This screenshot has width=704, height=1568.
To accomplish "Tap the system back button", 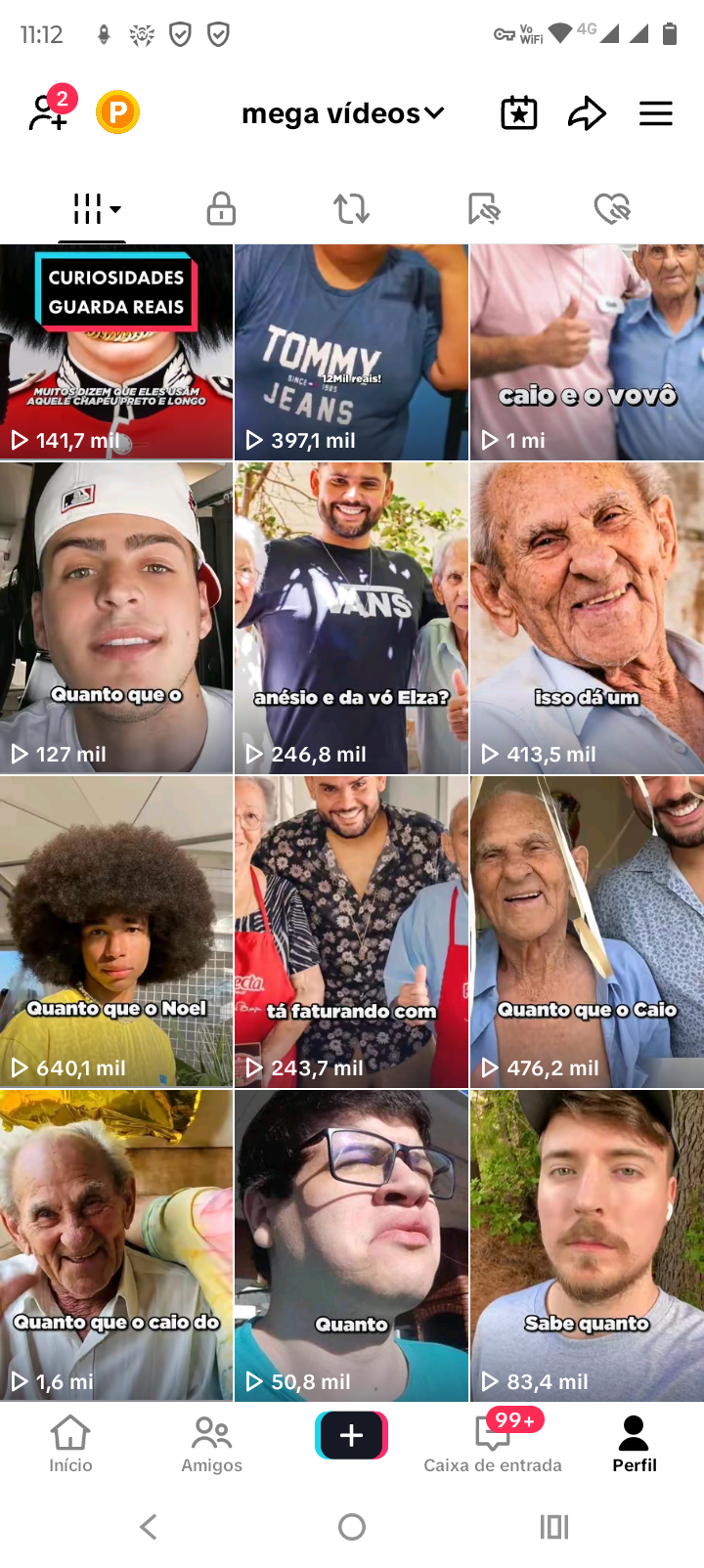I will pyautogui.click(x=149, y=1527).
